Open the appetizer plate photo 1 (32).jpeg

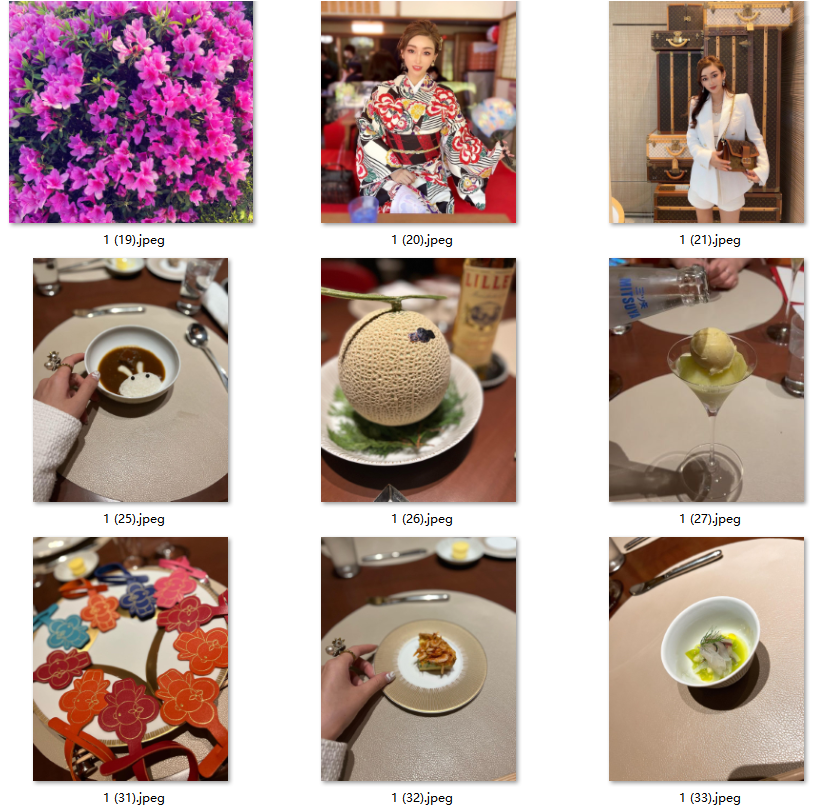(x=418, y=658)
